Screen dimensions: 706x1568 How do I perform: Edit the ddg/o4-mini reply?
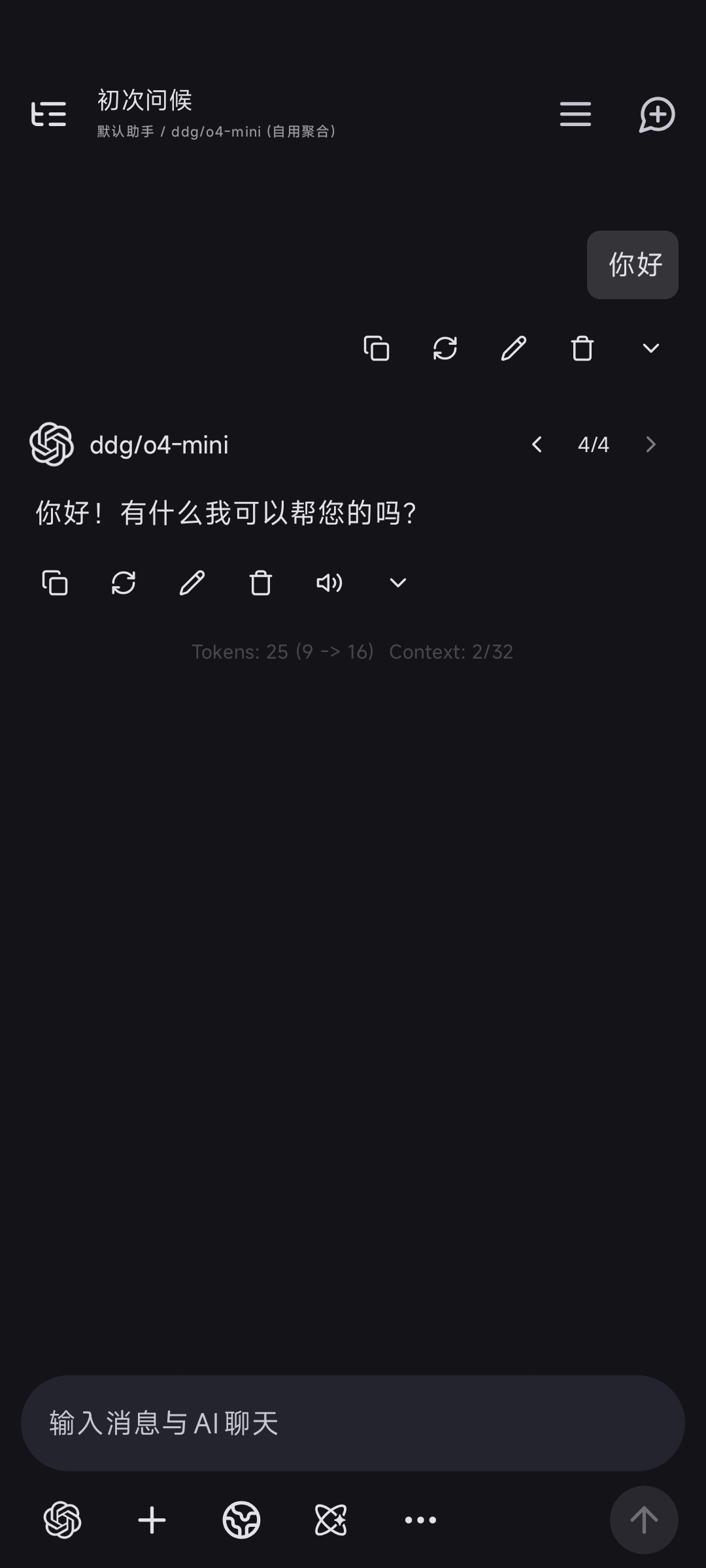coord(192,583)
